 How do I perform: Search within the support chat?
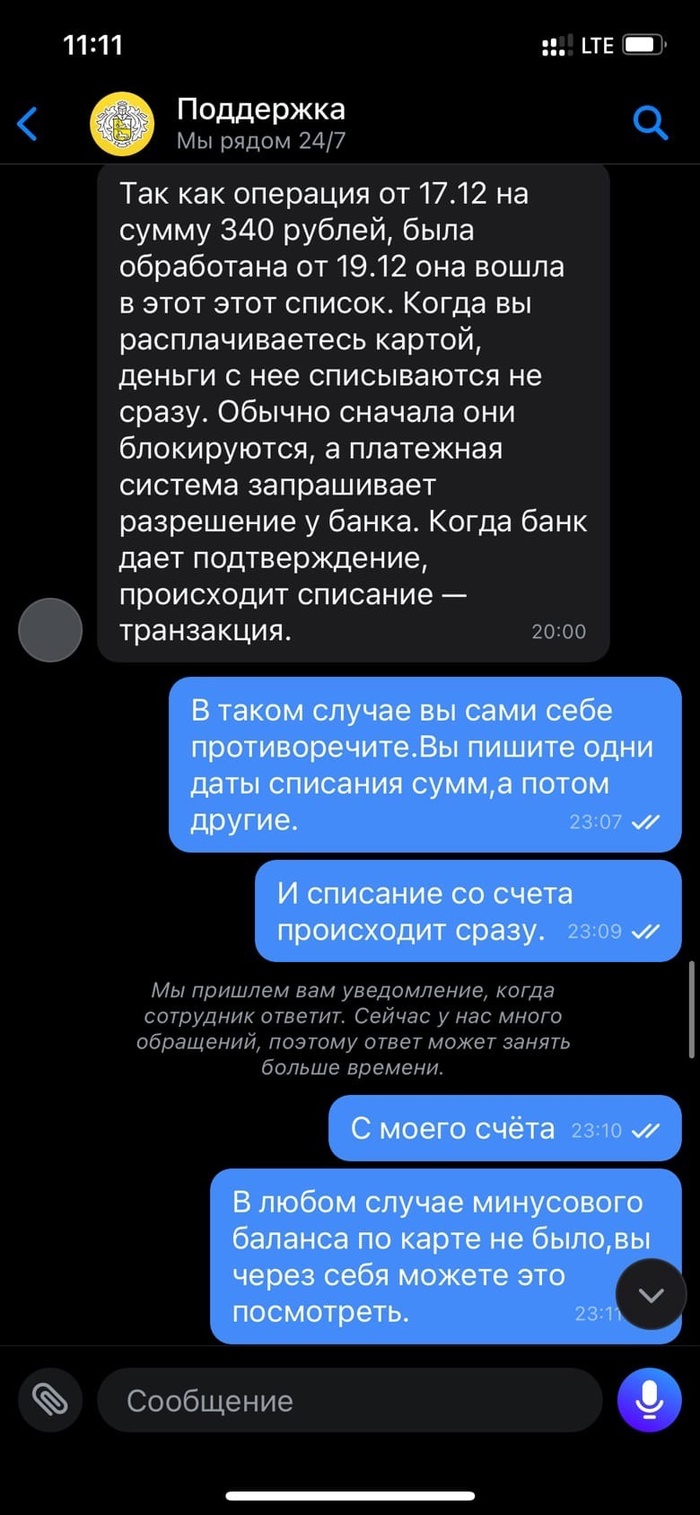(651, 123)
